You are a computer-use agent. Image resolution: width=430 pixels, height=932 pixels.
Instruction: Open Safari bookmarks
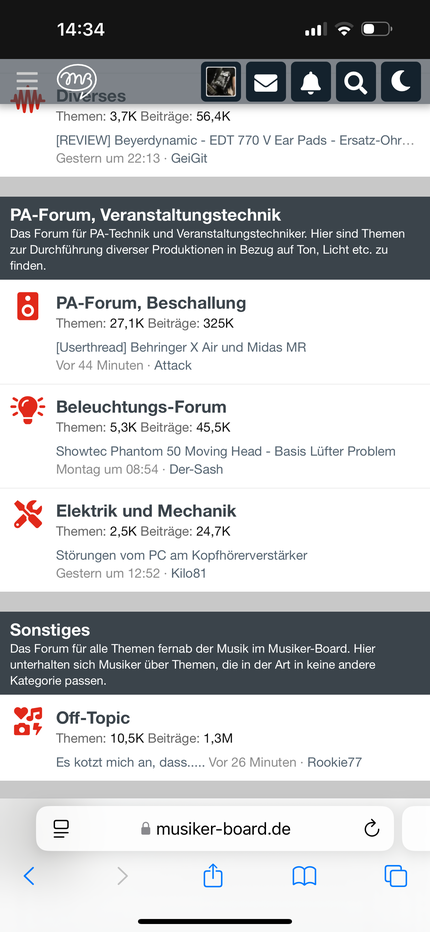[x=305, y=876]
